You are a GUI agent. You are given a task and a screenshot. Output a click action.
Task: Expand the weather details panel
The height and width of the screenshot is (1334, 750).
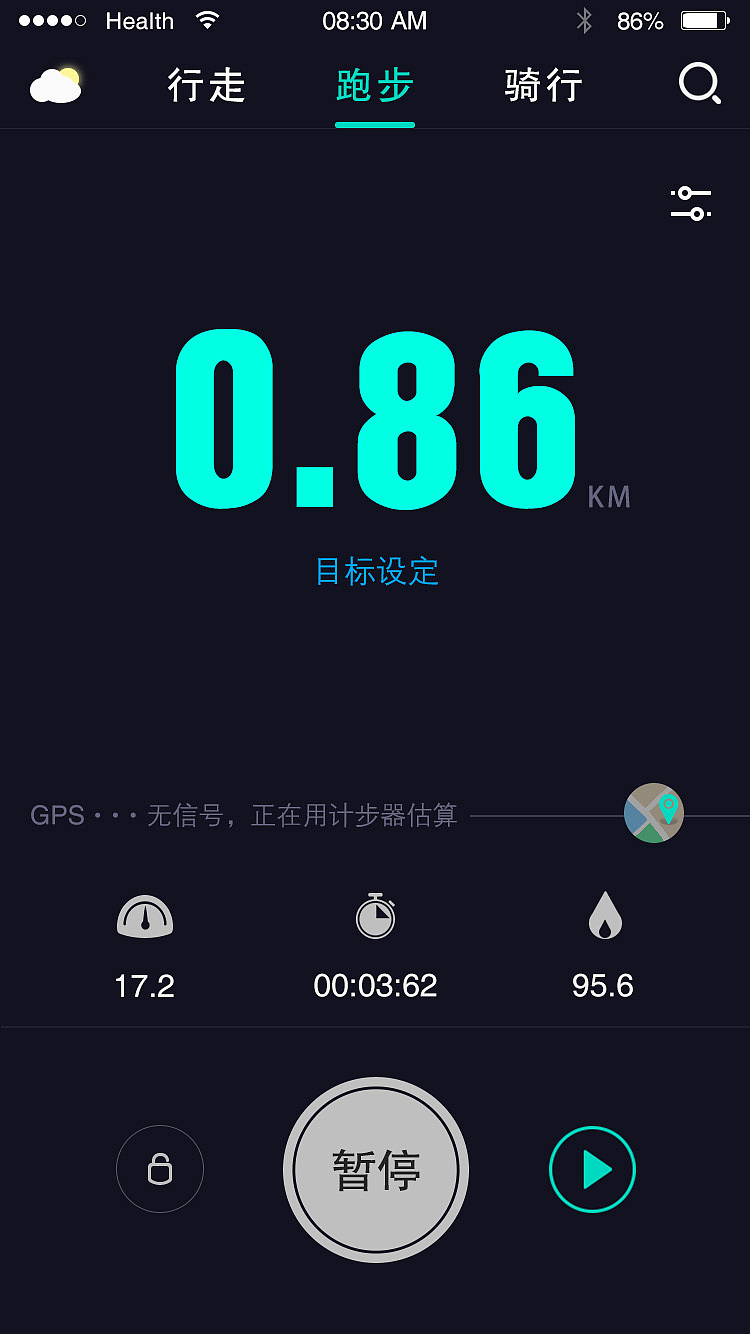55,84
